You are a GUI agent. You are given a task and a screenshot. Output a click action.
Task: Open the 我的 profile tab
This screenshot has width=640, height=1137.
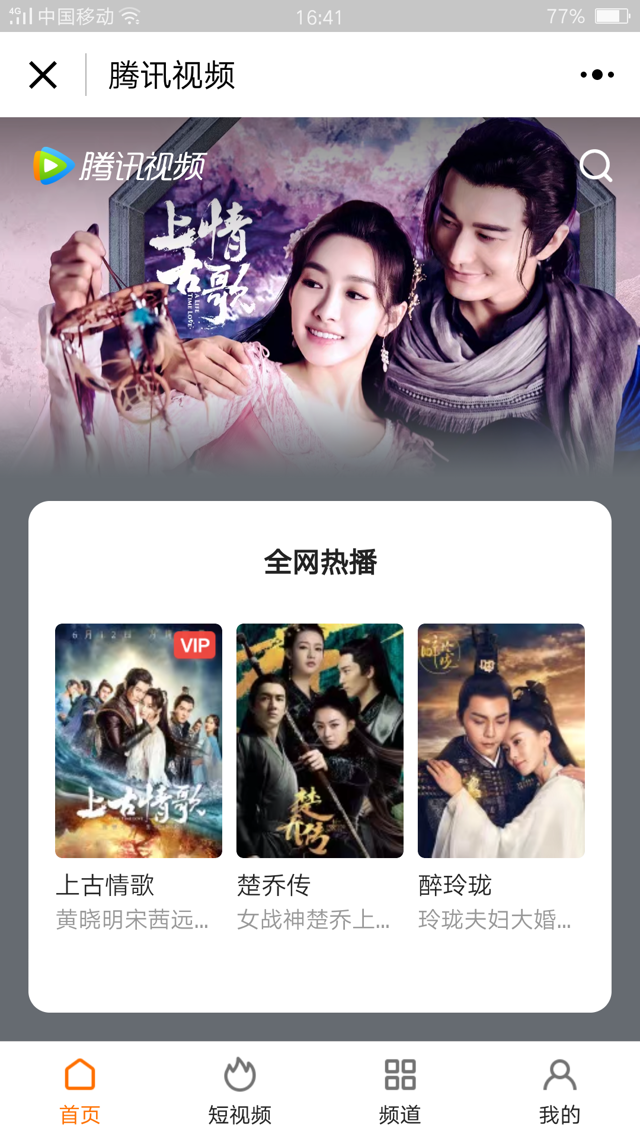[x=560, y=1090]
